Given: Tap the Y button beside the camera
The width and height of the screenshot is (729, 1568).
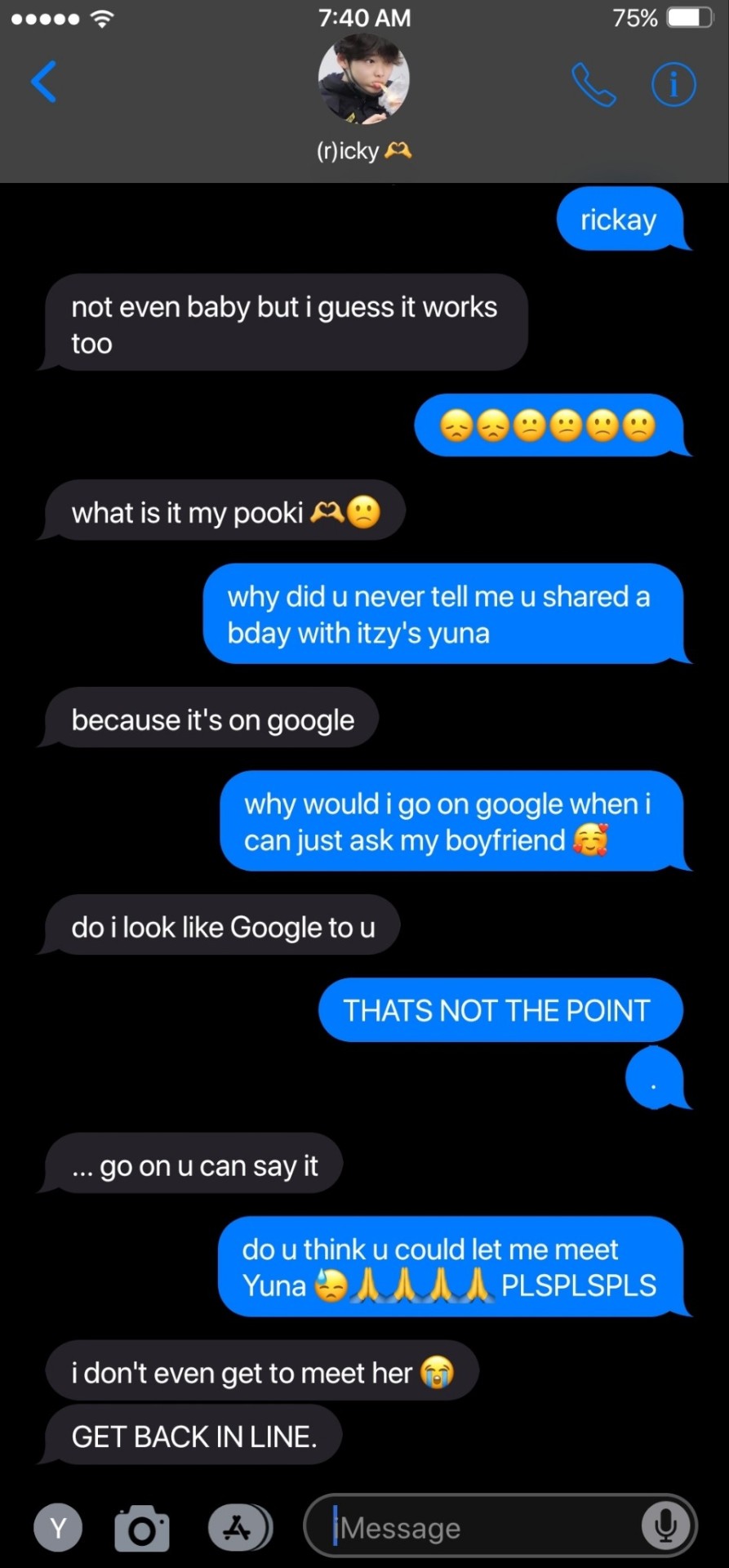Looking at the screenshot, I should coord(58,1527).
